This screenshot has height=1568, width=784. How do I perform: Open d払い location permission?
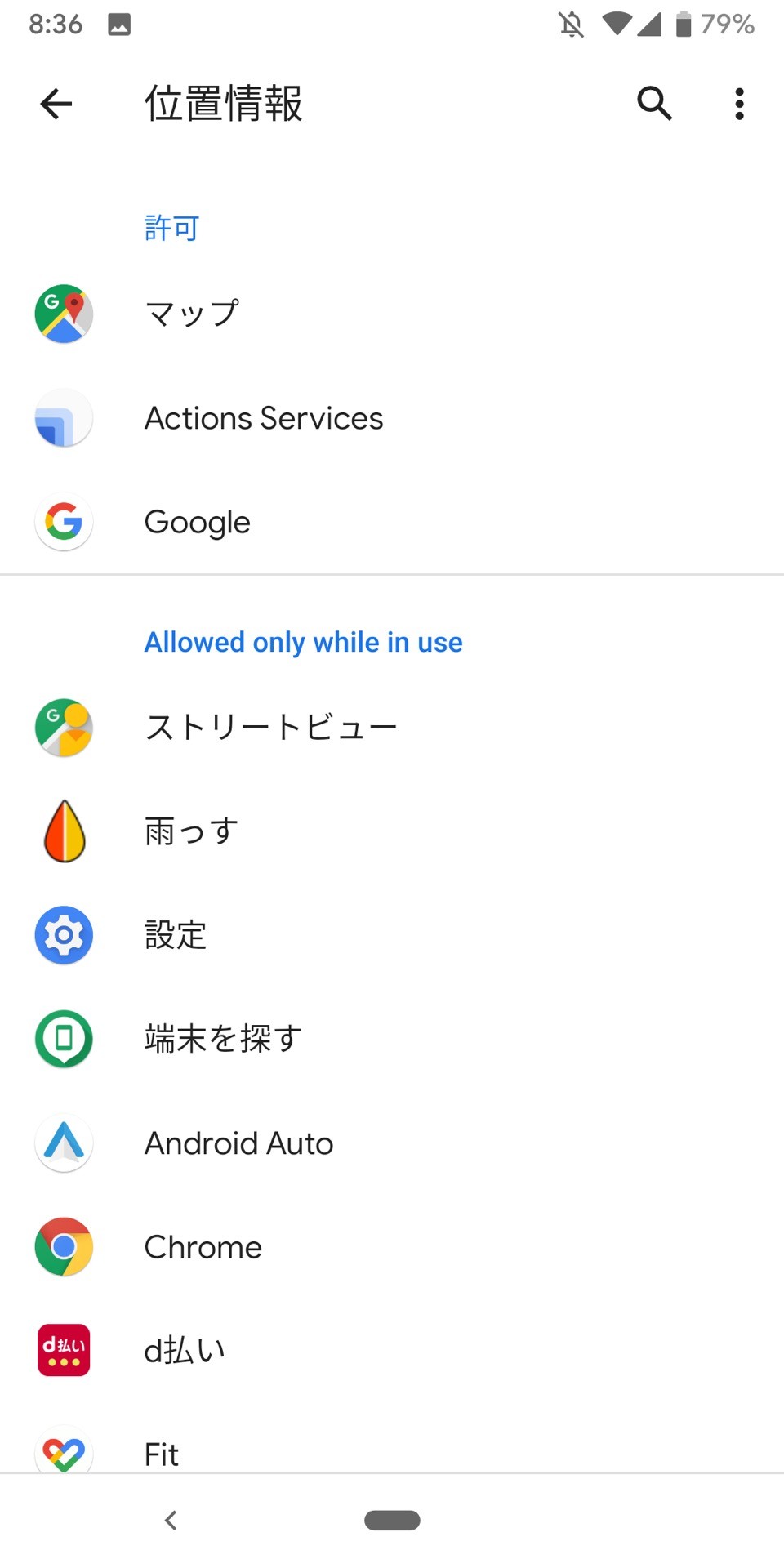[185, 1351]
